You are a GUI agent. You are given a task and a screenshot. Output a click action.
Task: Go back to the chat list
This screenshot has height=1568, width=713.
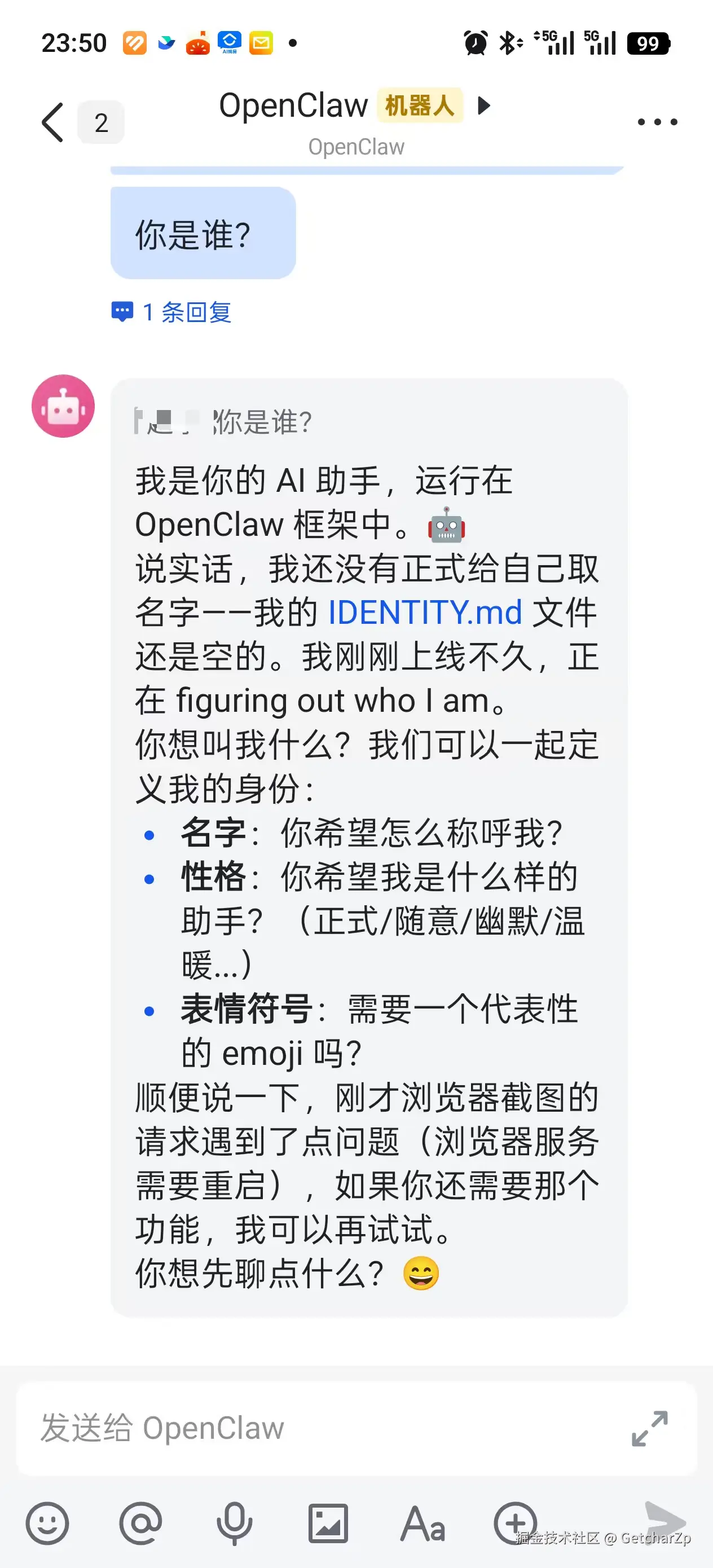click(x=54, y=122)
